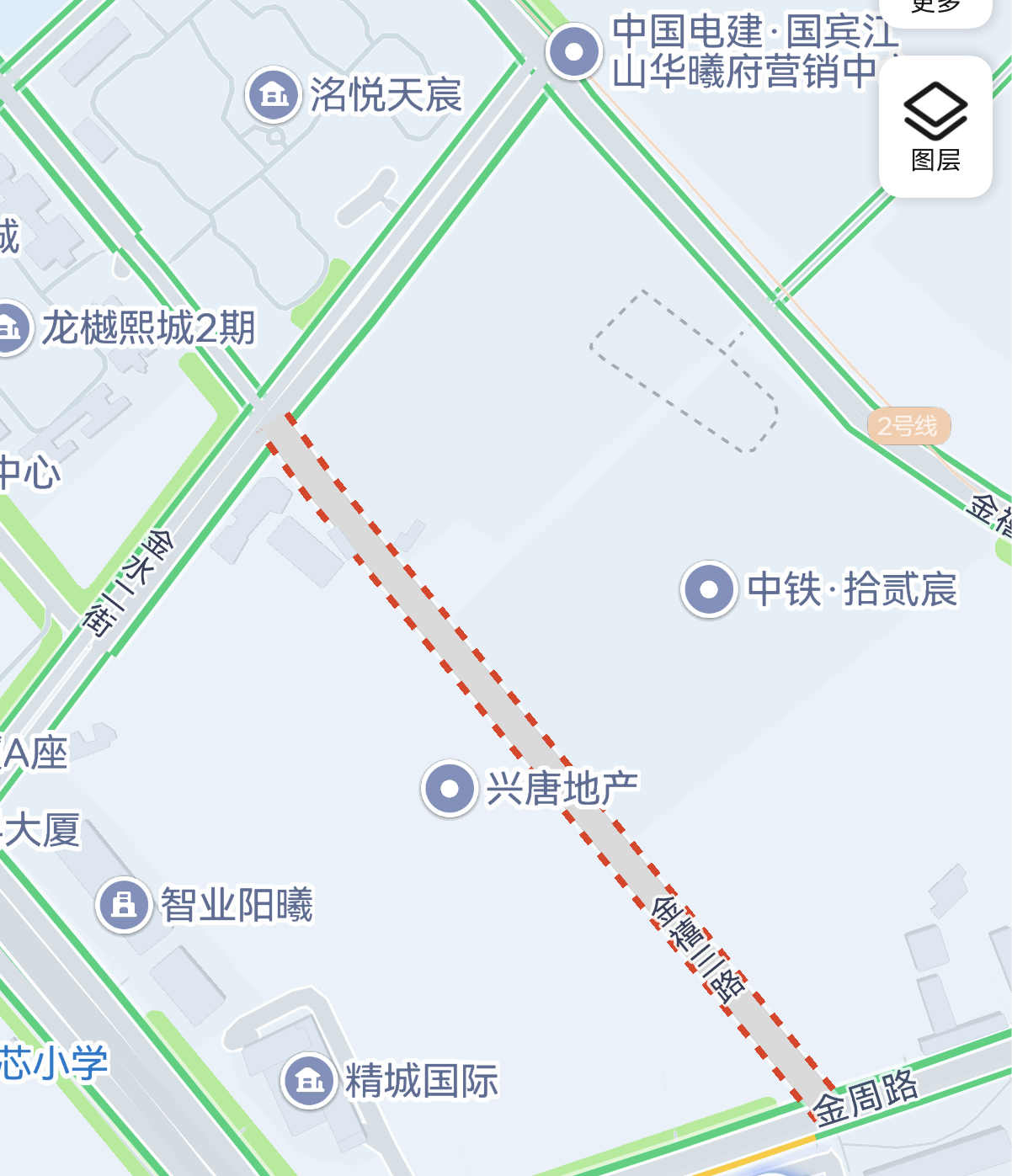Select the 兴唐地产 location marker
Image resolution: width=1012 pixels, height=1176 pixels.
450,789
